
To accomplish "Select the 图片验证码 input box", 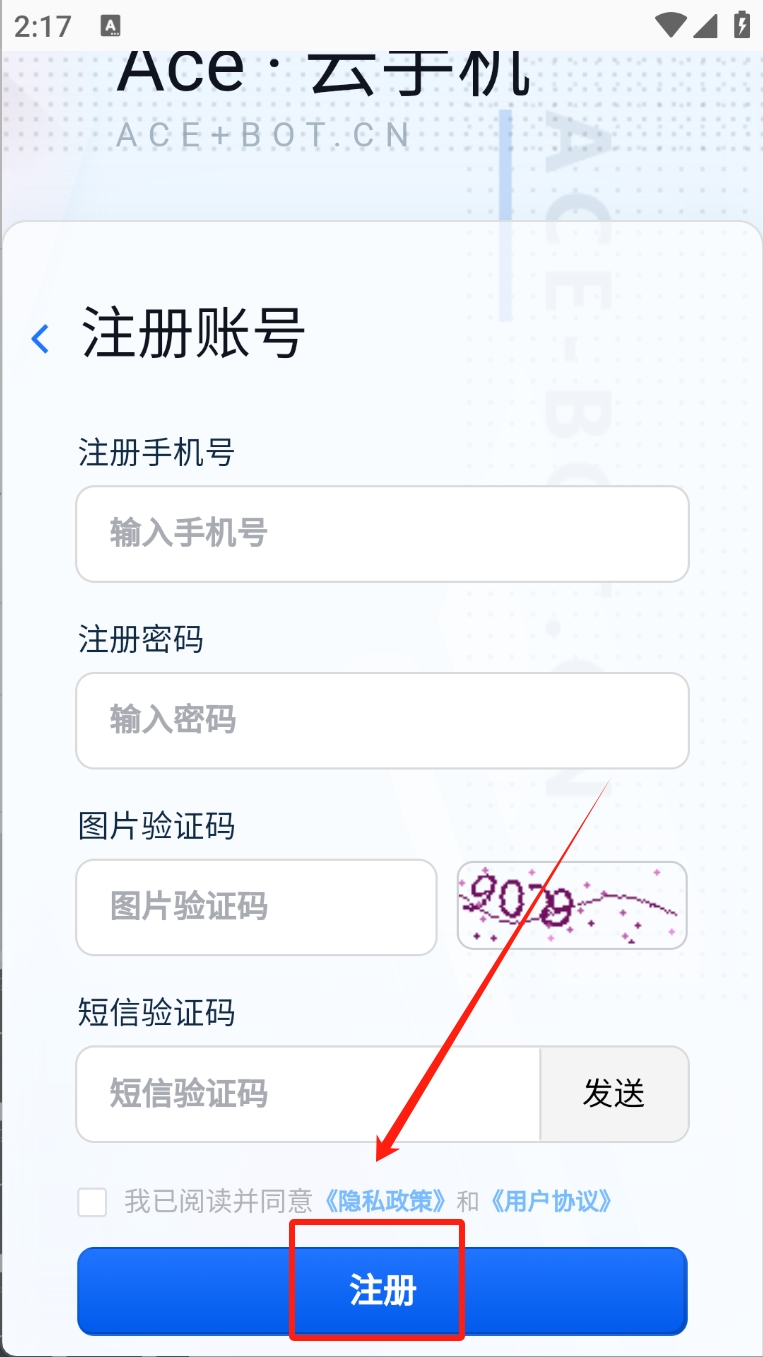I will pos(256,907).
